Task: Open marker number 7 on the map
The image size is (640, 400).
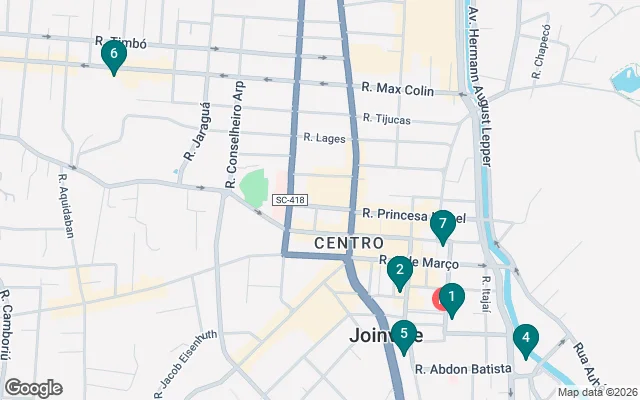Action: click(x=442, y=226)
